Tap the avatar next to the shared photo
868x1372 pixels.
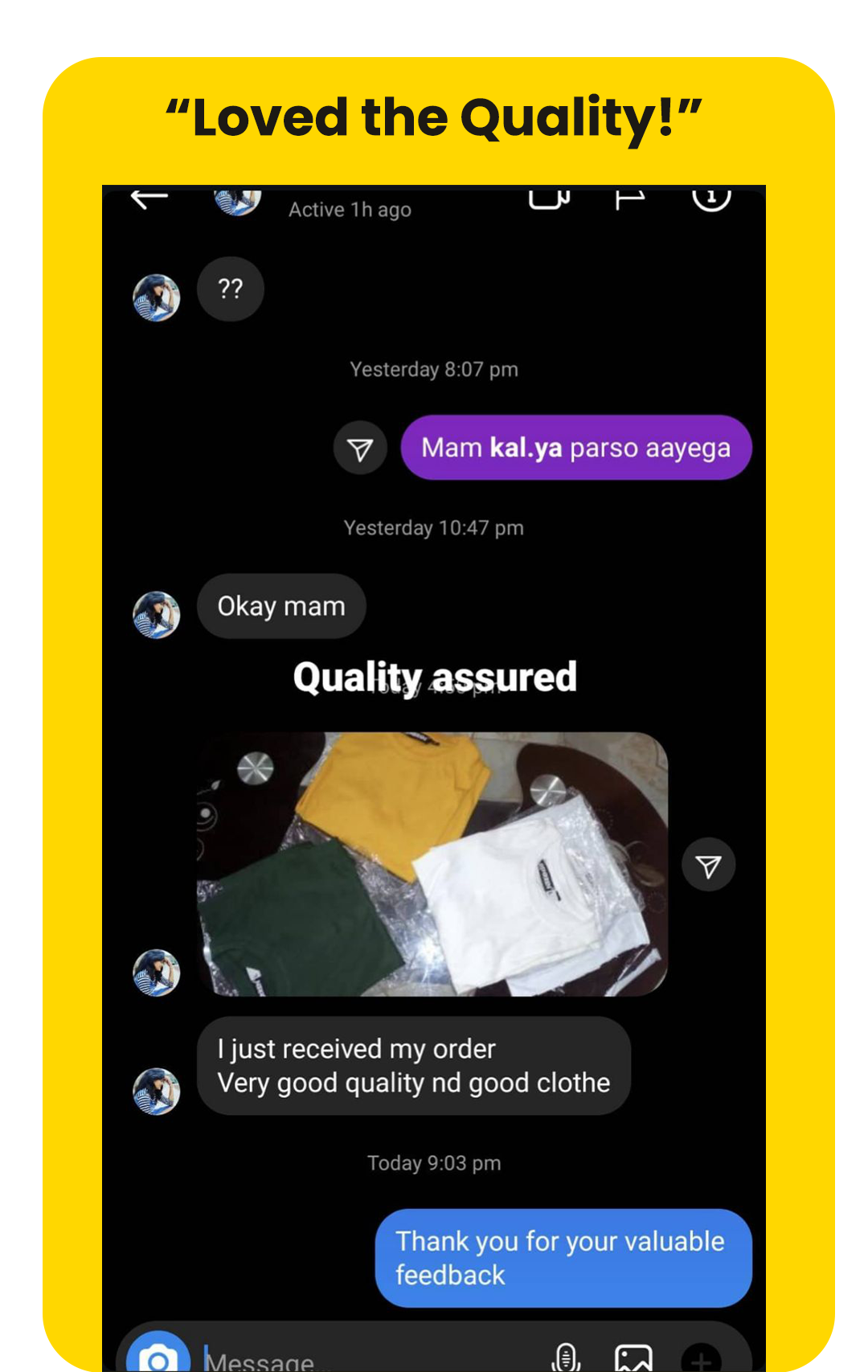[x=157, y=973]
